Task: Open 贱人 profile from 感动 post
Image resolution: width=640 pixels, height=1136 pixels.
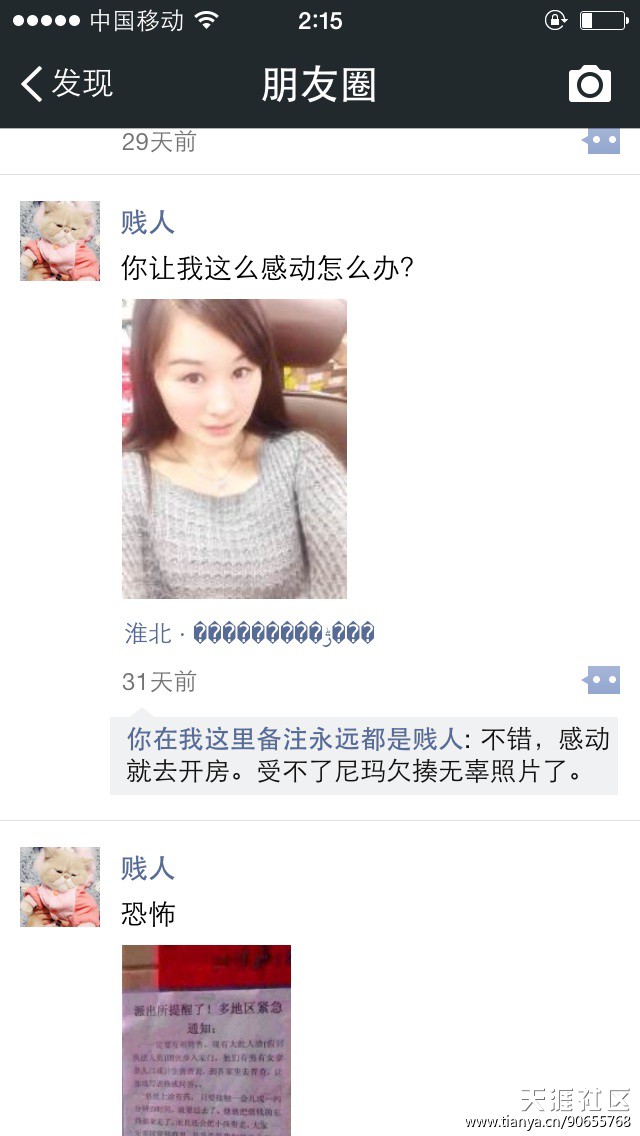Action: click(148, 222)
